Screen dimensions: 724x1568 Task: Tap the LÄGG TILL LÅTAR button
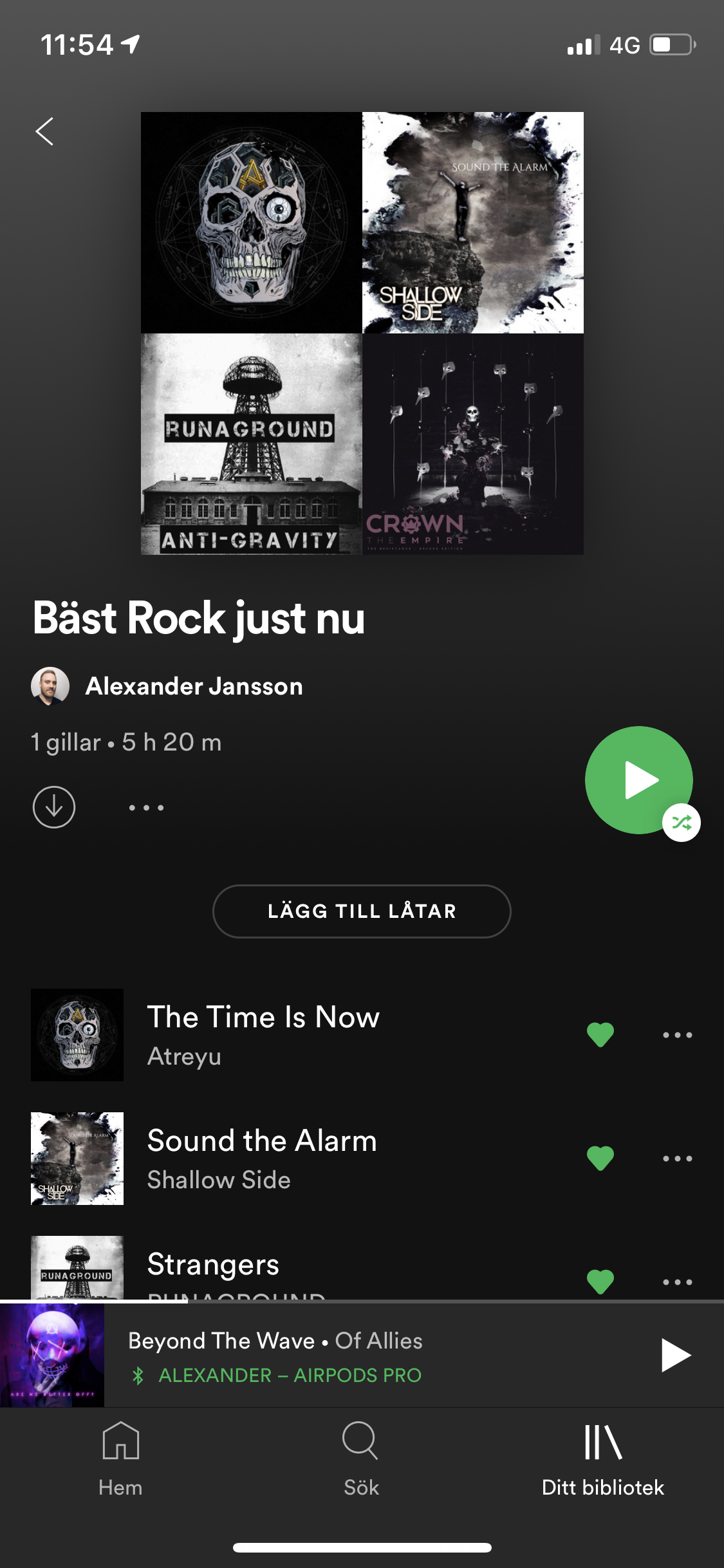tap(362, 911)
